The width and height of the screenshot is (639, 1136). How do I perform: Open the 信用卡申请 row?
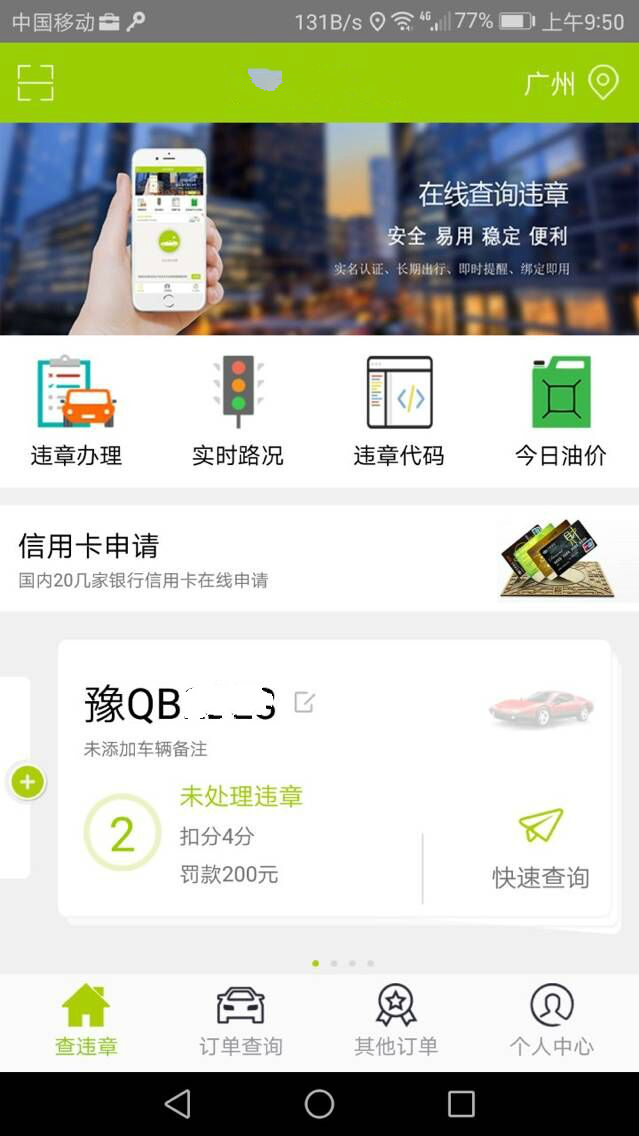[x=320, y=558]
